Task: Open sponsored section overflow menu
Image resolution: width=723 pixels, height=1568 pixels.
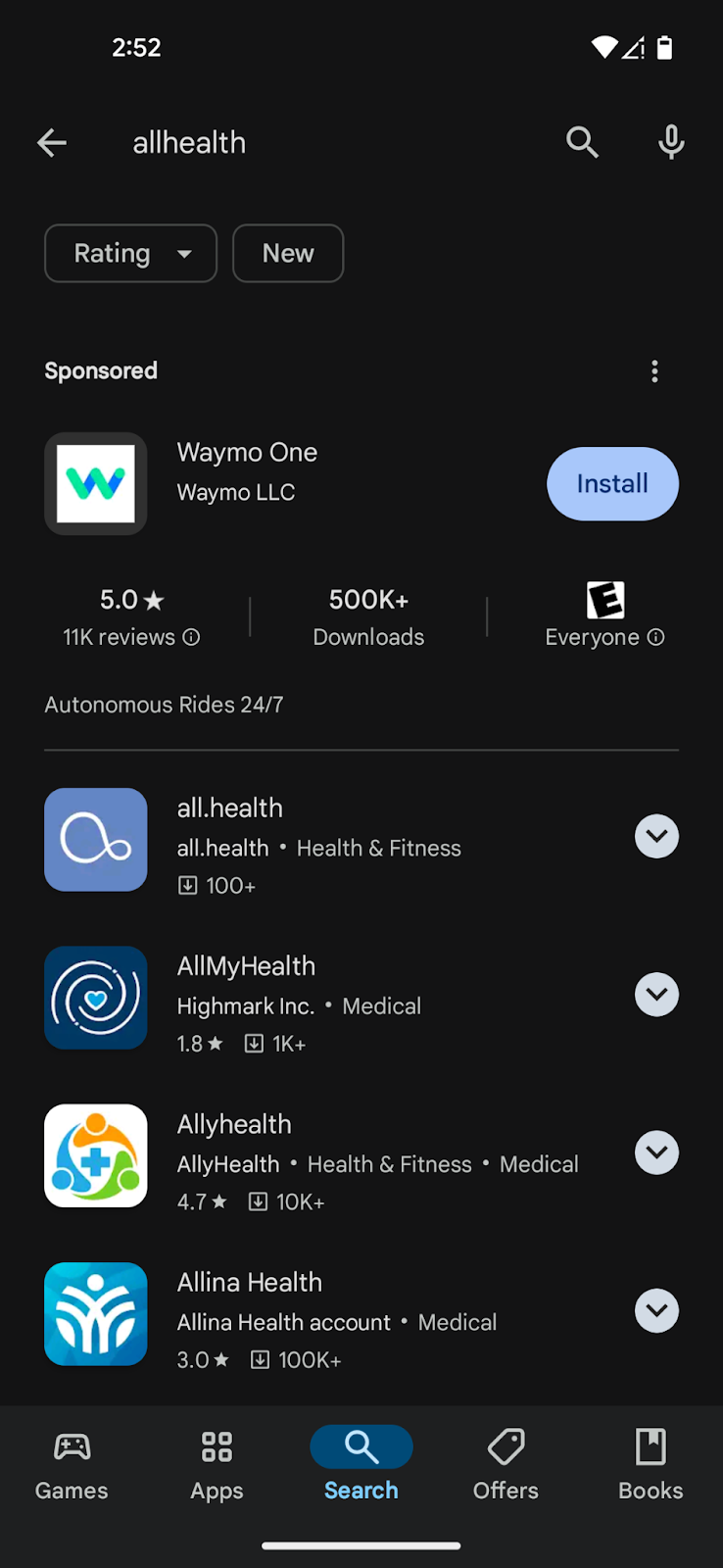Action: [654, 371]
